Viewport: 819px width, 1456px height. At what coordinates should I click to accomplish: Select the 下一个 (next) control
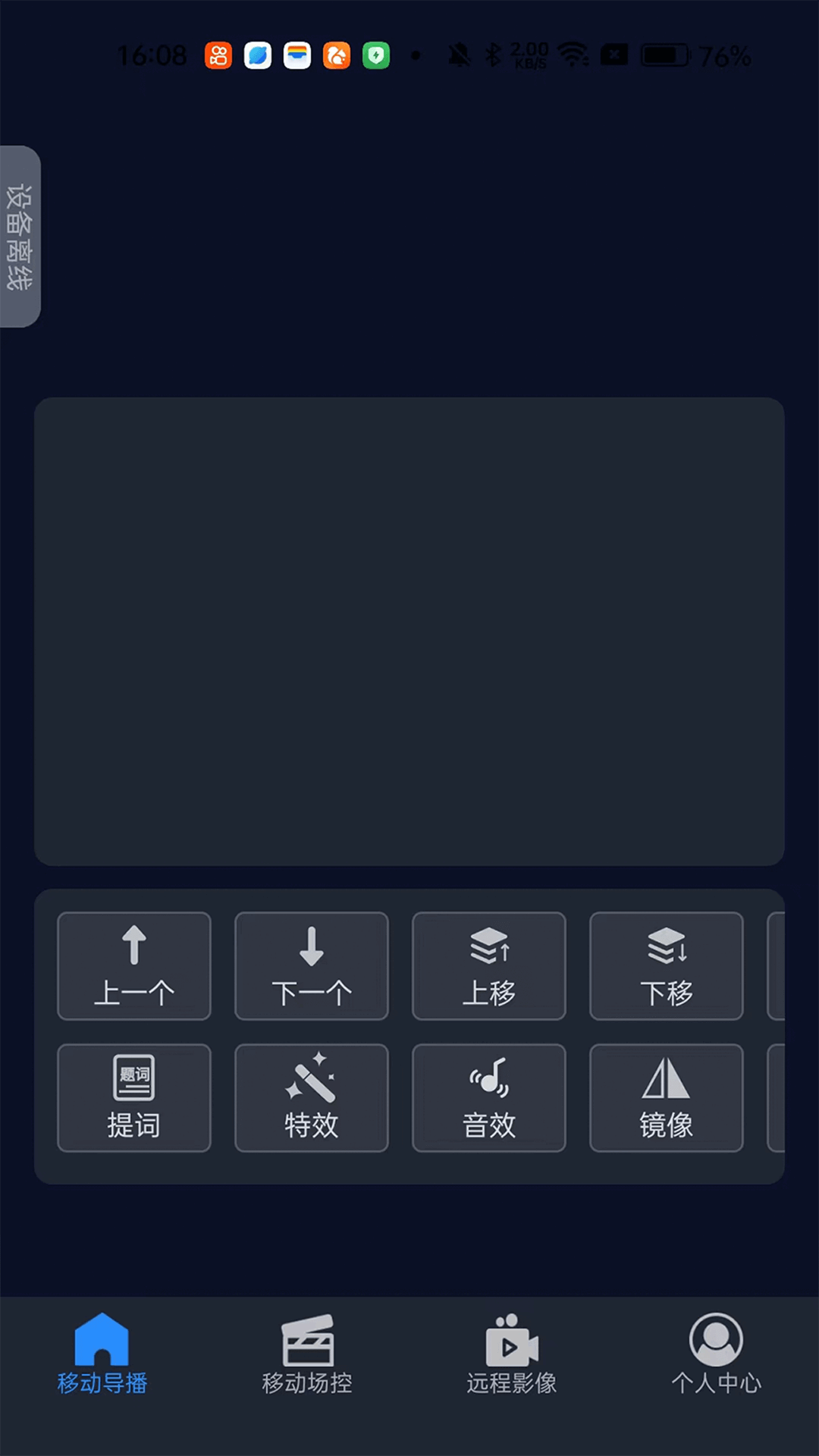point(311,966)
